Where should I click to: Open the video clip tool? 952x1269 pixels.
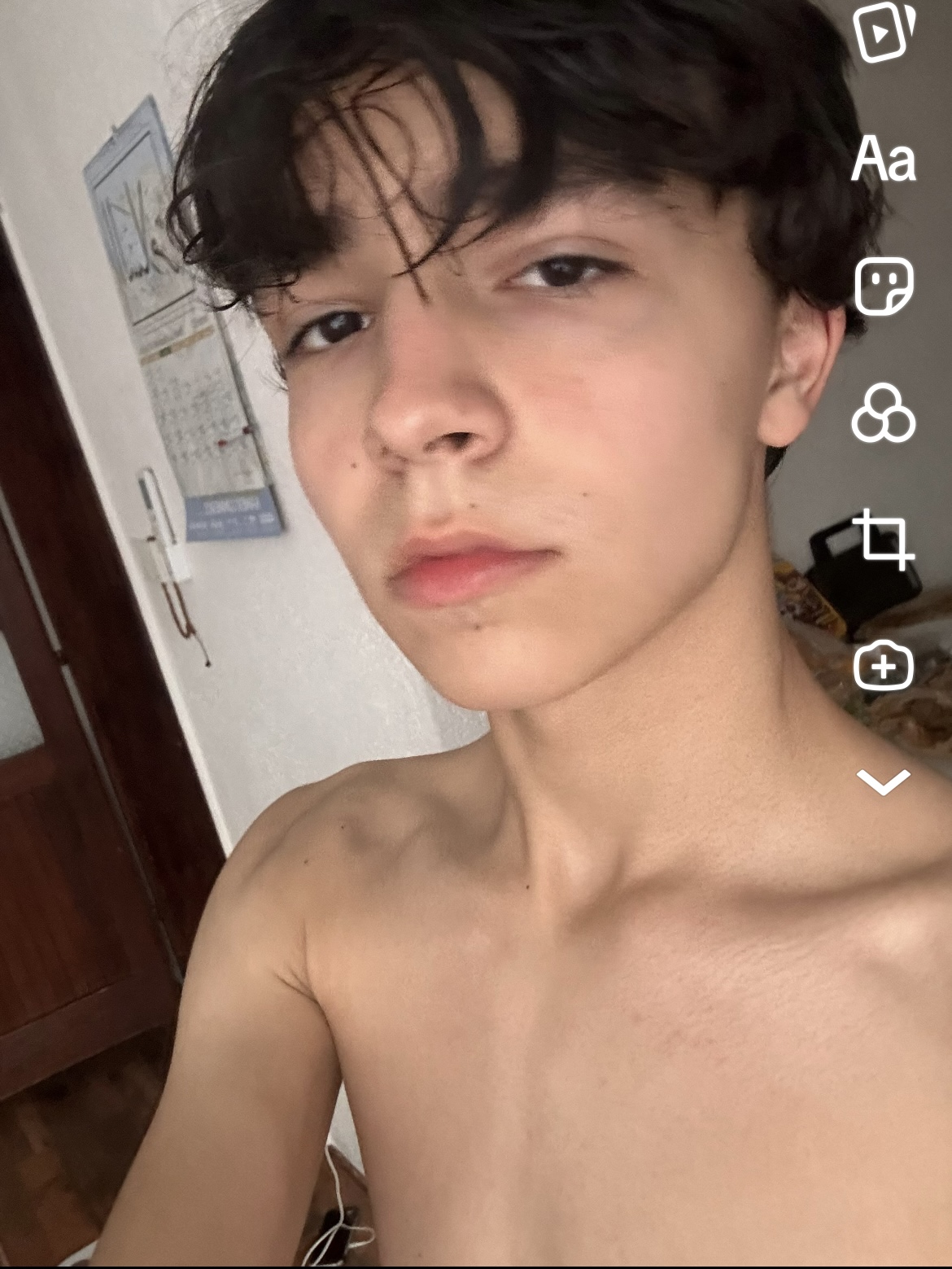coord(884,31)
